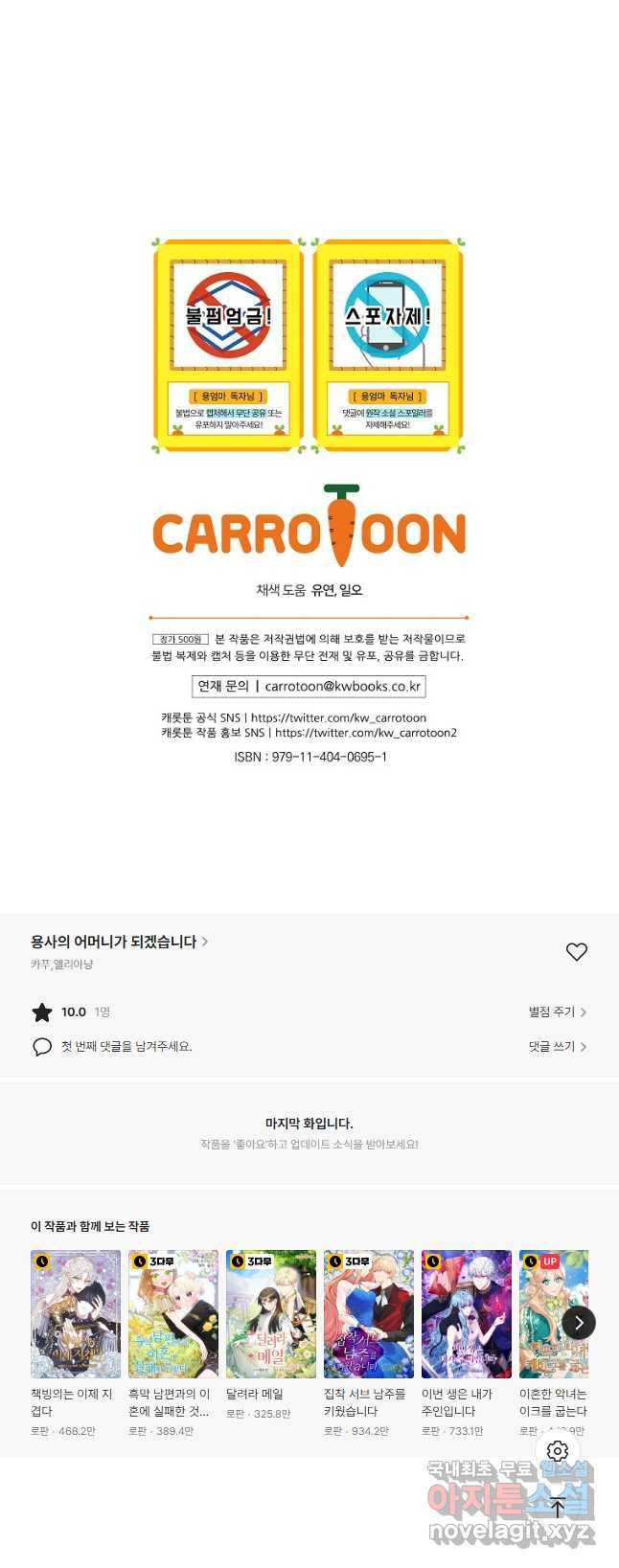Open the 집착 서브 남주를 키웠습니다 recommendation
Viewport: 619px width, 1568px height.
(x=369, y=1314)
